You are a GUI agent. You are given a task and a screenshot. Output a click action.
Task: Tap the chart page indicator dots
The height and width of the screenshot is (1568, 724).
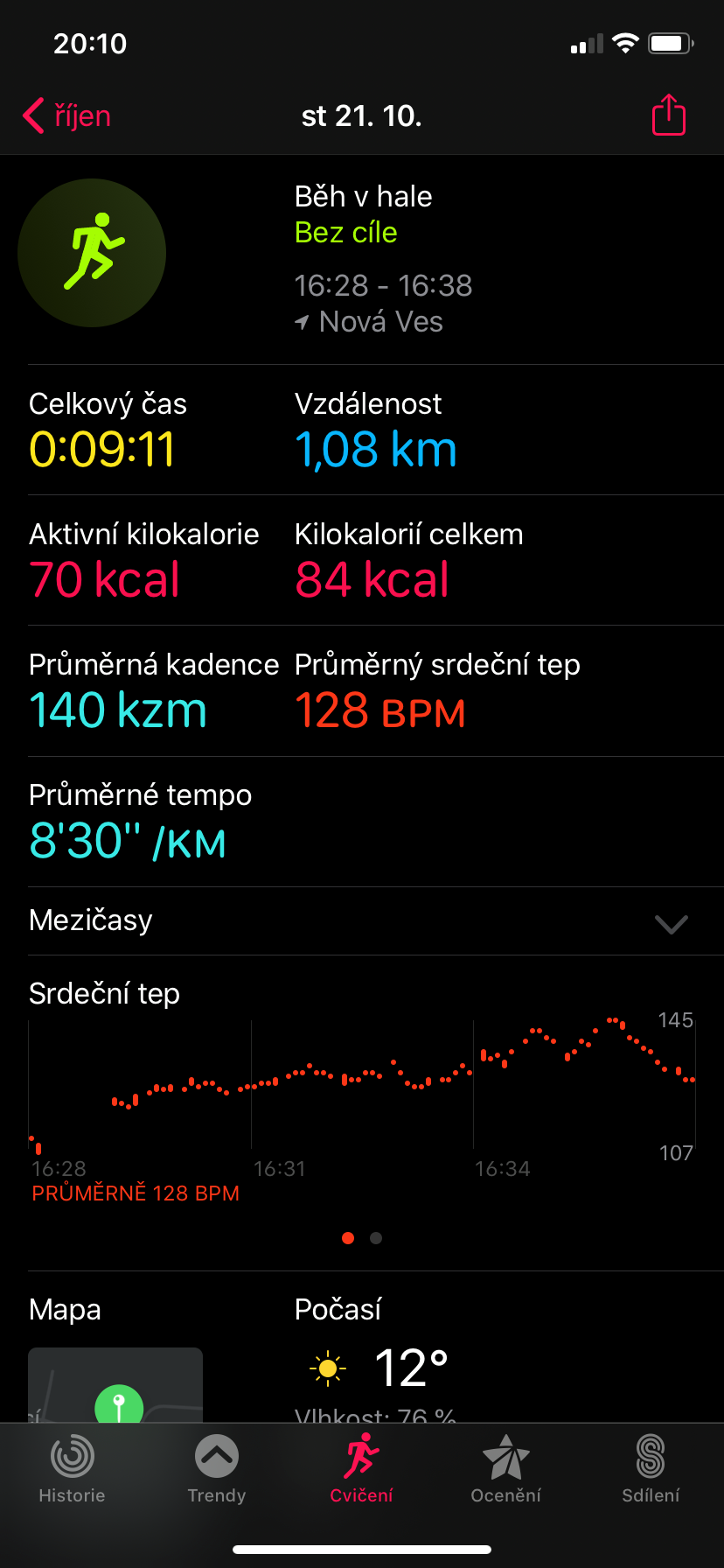[x=362, y=1238]
